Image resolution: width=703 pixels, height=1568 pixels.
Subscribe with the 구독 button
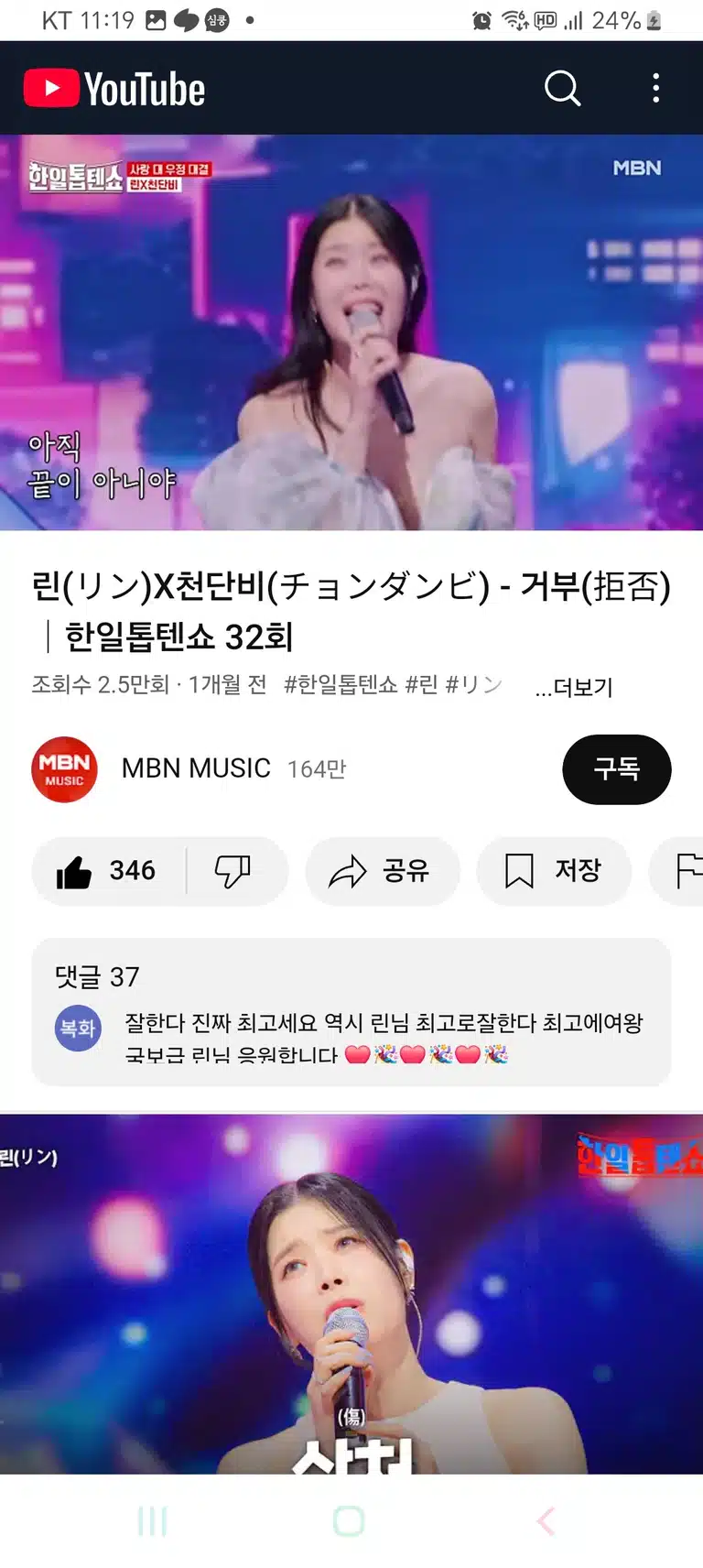click(x=616, y=769)
